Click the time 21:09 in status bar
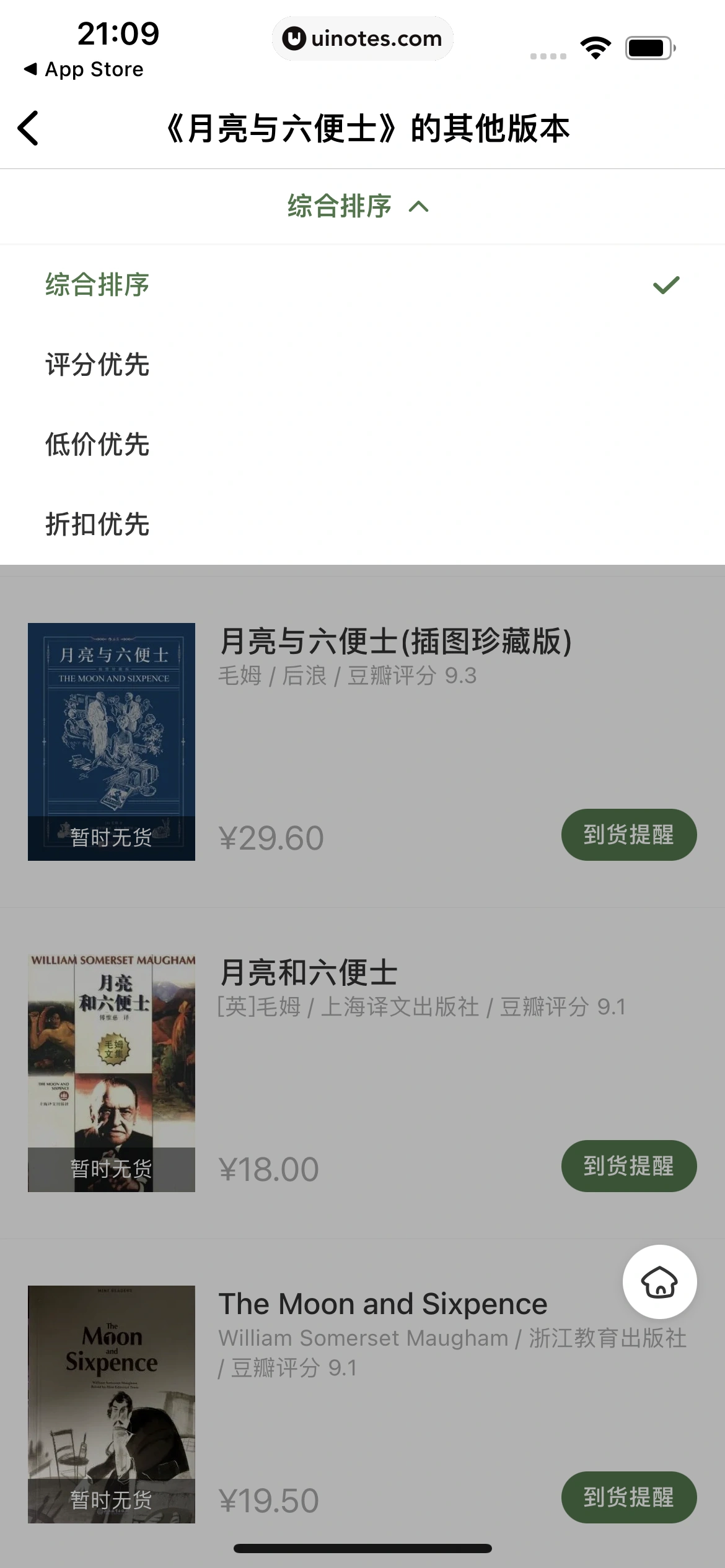Screen dimensions: 725x1568 pos(119,35)
